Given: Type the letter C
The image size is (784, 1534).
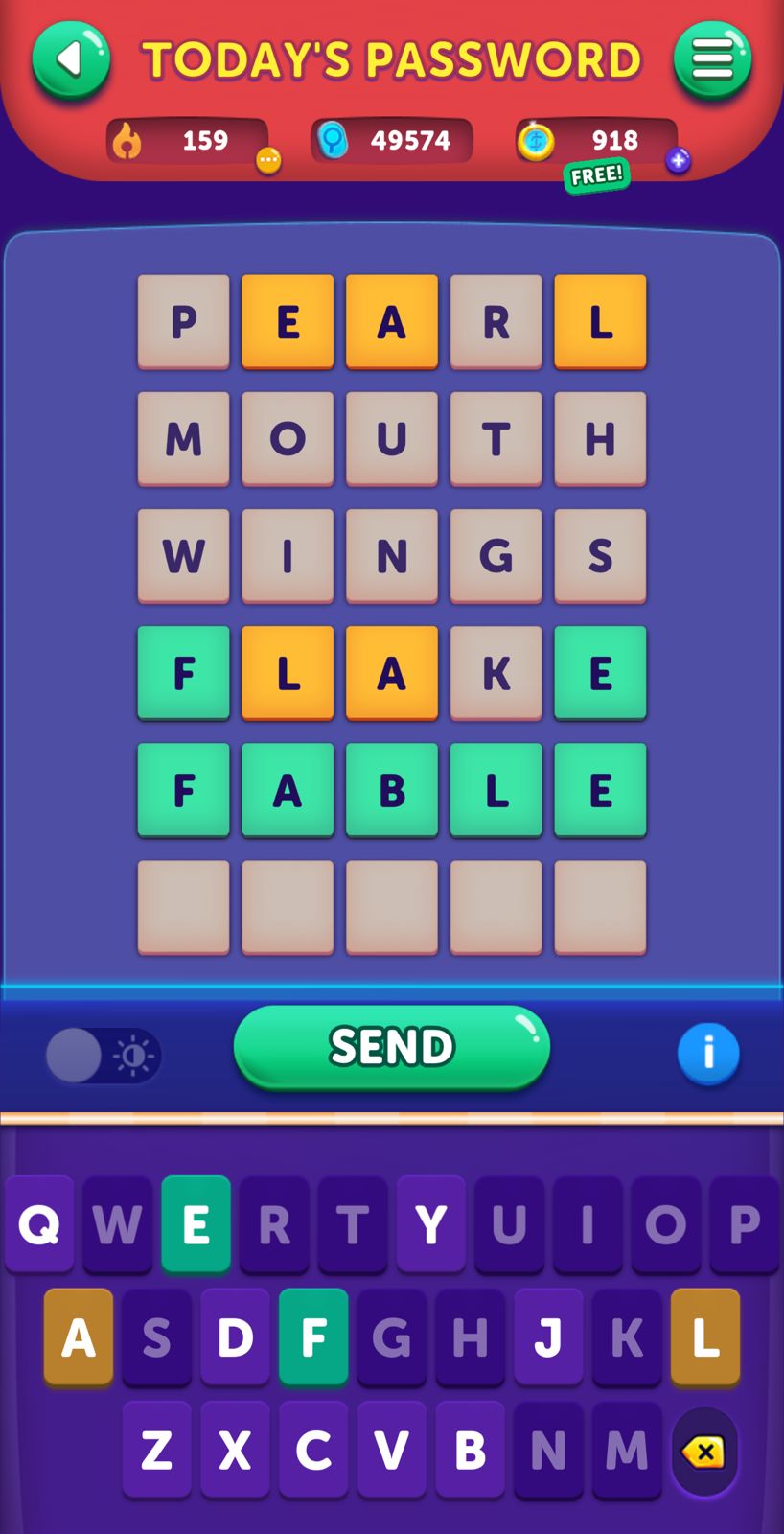Looking at the screenshot, I should (x=313, y=1450).
